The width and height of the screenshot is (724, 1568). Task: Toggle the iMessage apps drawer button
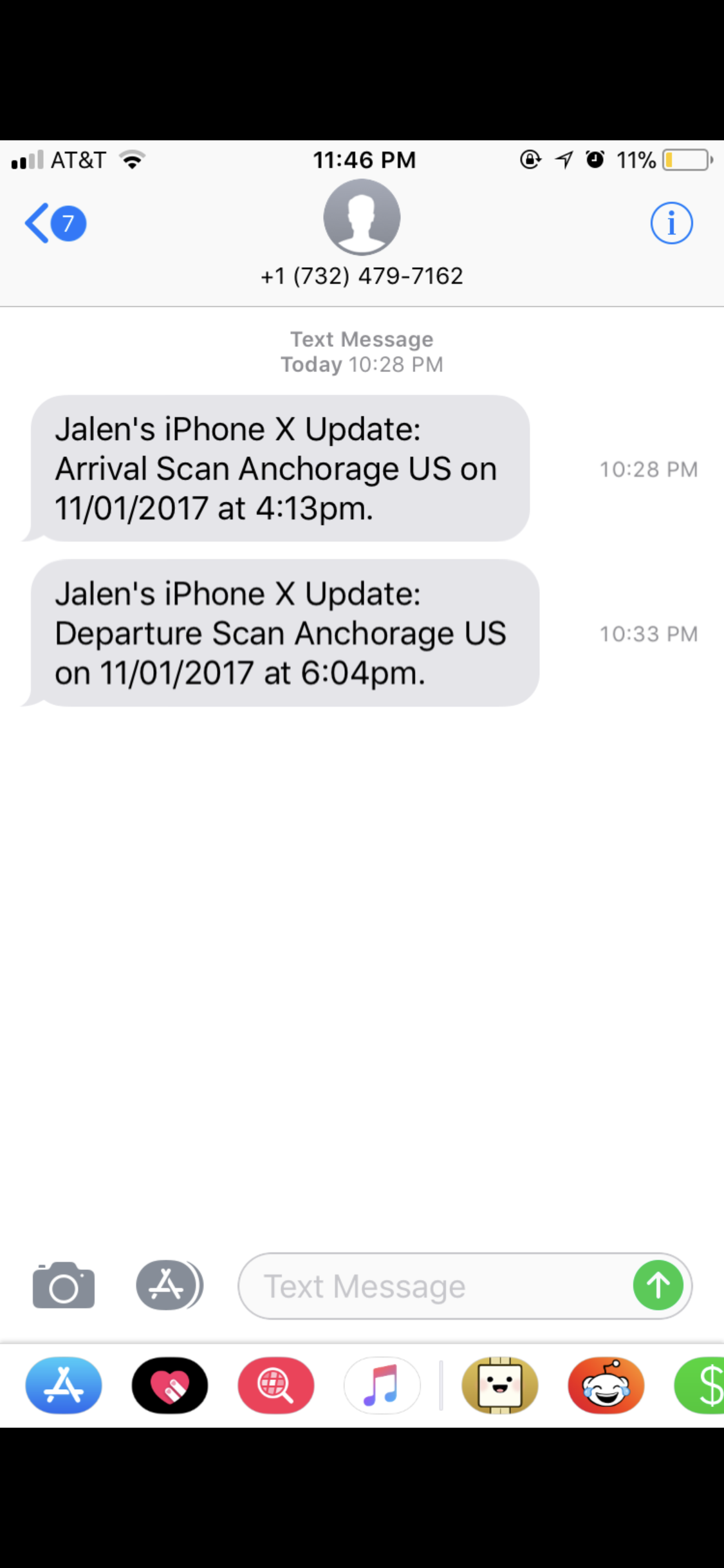click(169, 1285)
